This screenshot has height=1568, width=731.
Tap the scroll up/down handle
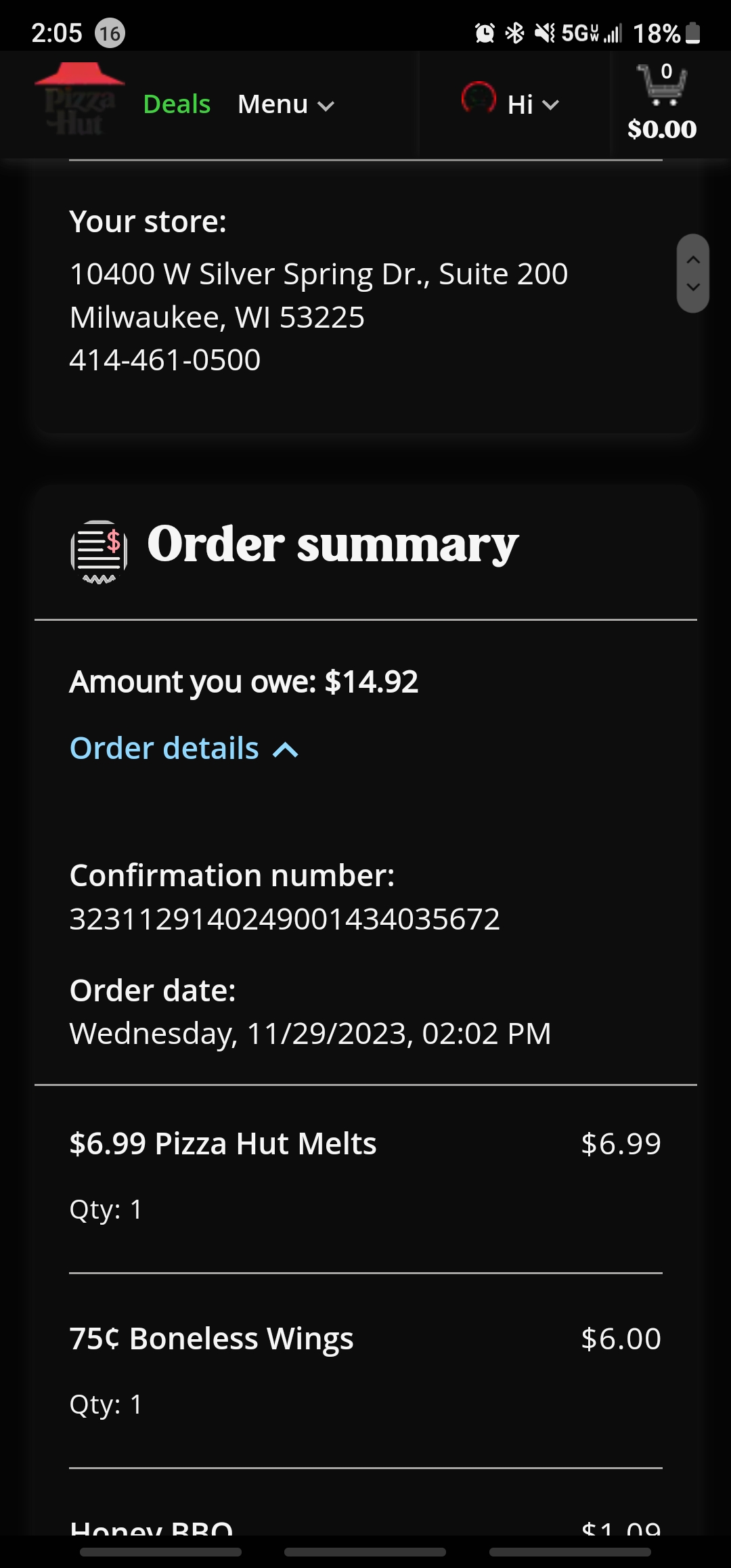click(692, 274)
